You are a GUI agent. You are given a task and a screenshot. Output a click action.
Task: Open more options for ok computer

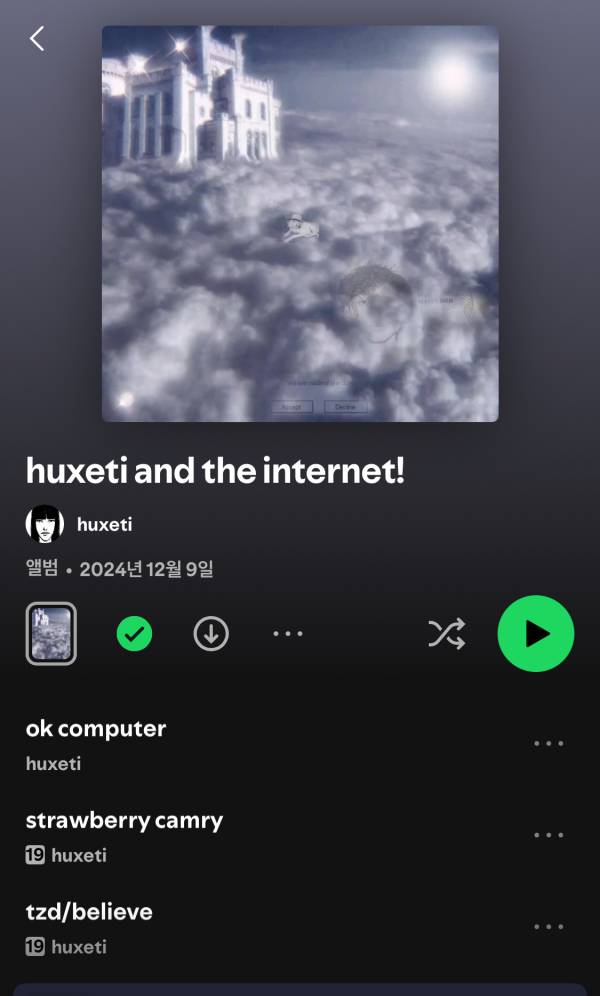point(548,744)
